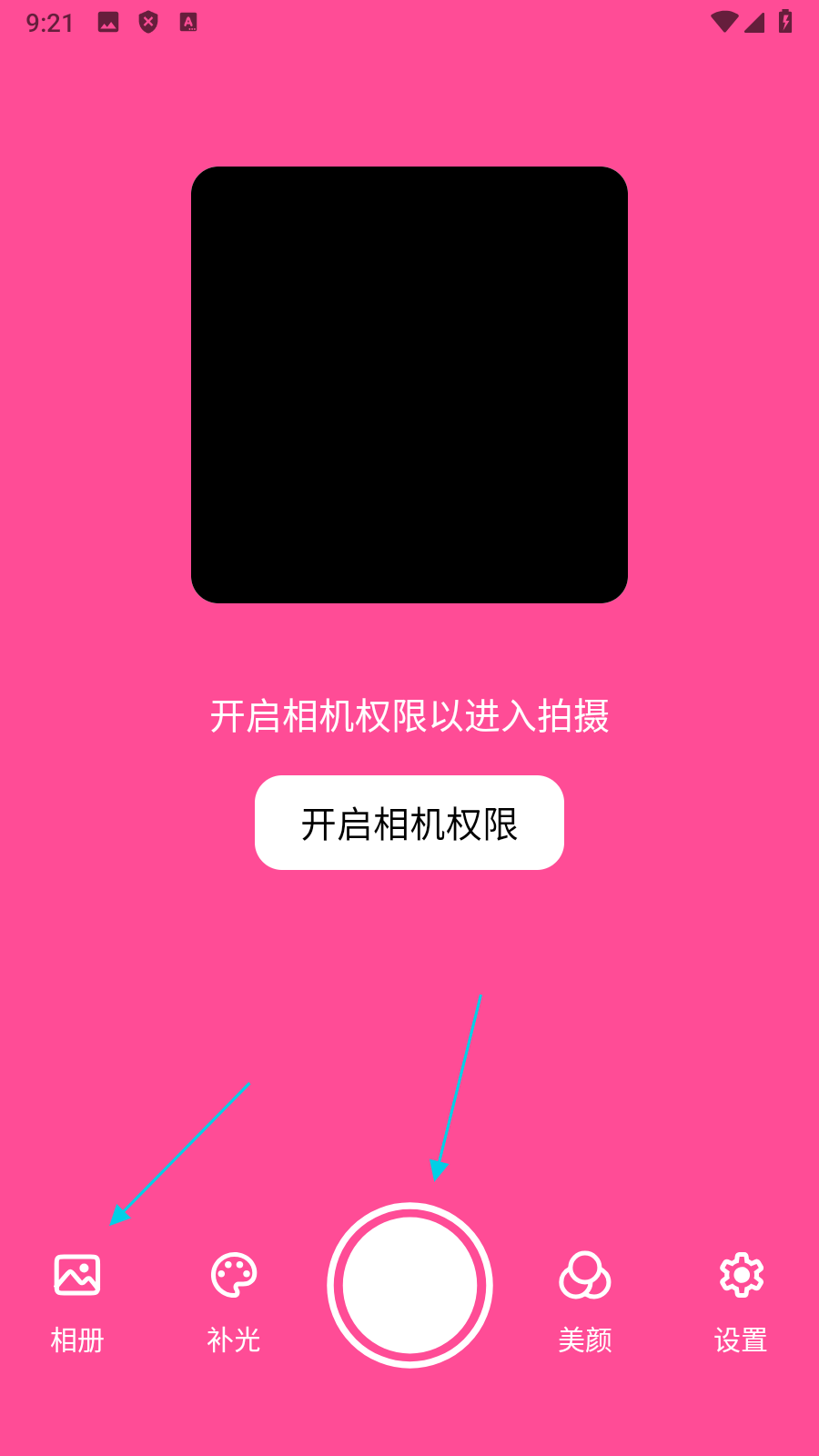
Task: Open the 补光 fill light option
Action: click(234, 1299)
